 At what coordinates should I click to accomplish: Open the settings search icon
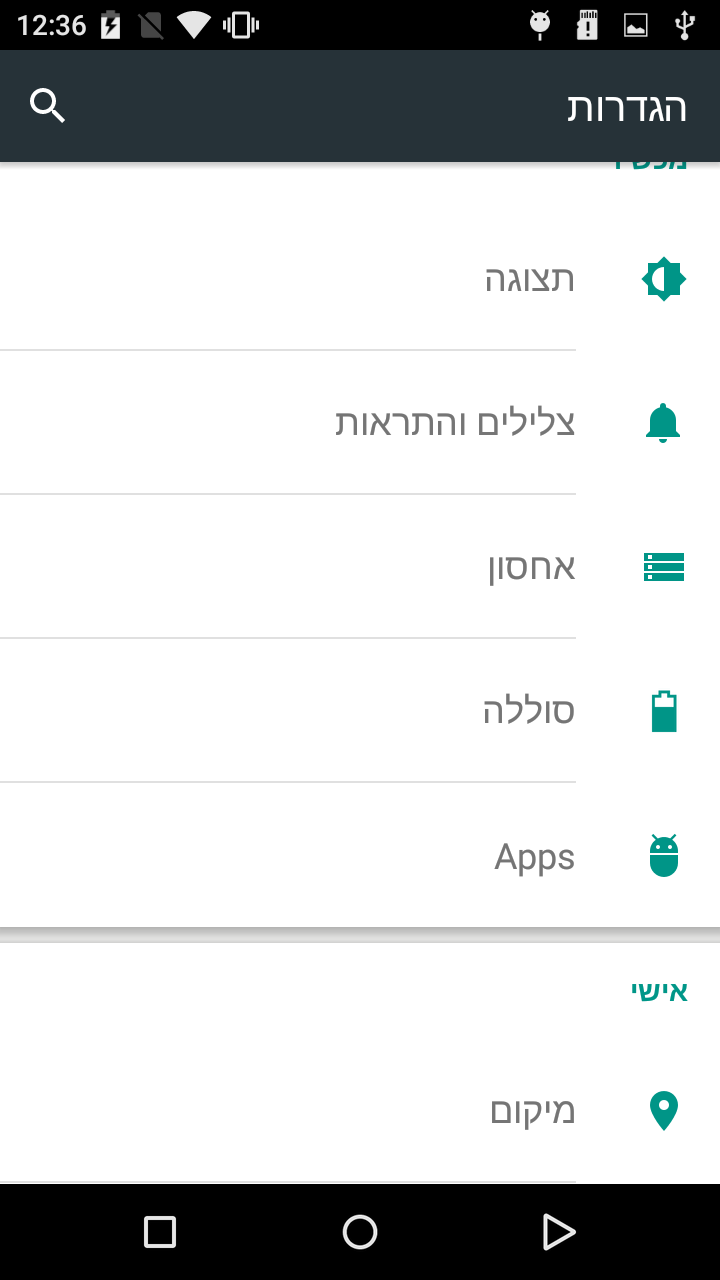coord(47,106)
